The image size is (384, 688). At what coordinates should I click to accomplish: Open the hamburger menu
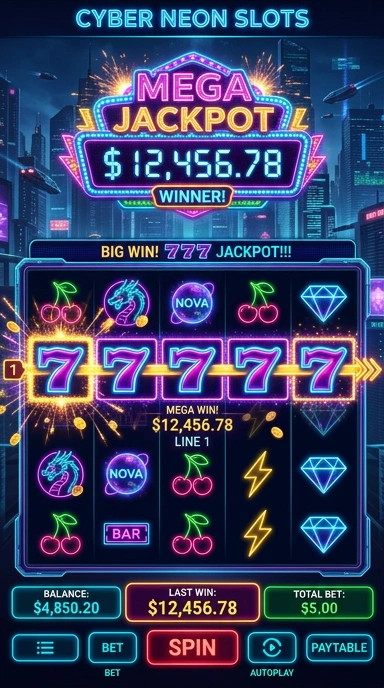click(x=45, y=648)
